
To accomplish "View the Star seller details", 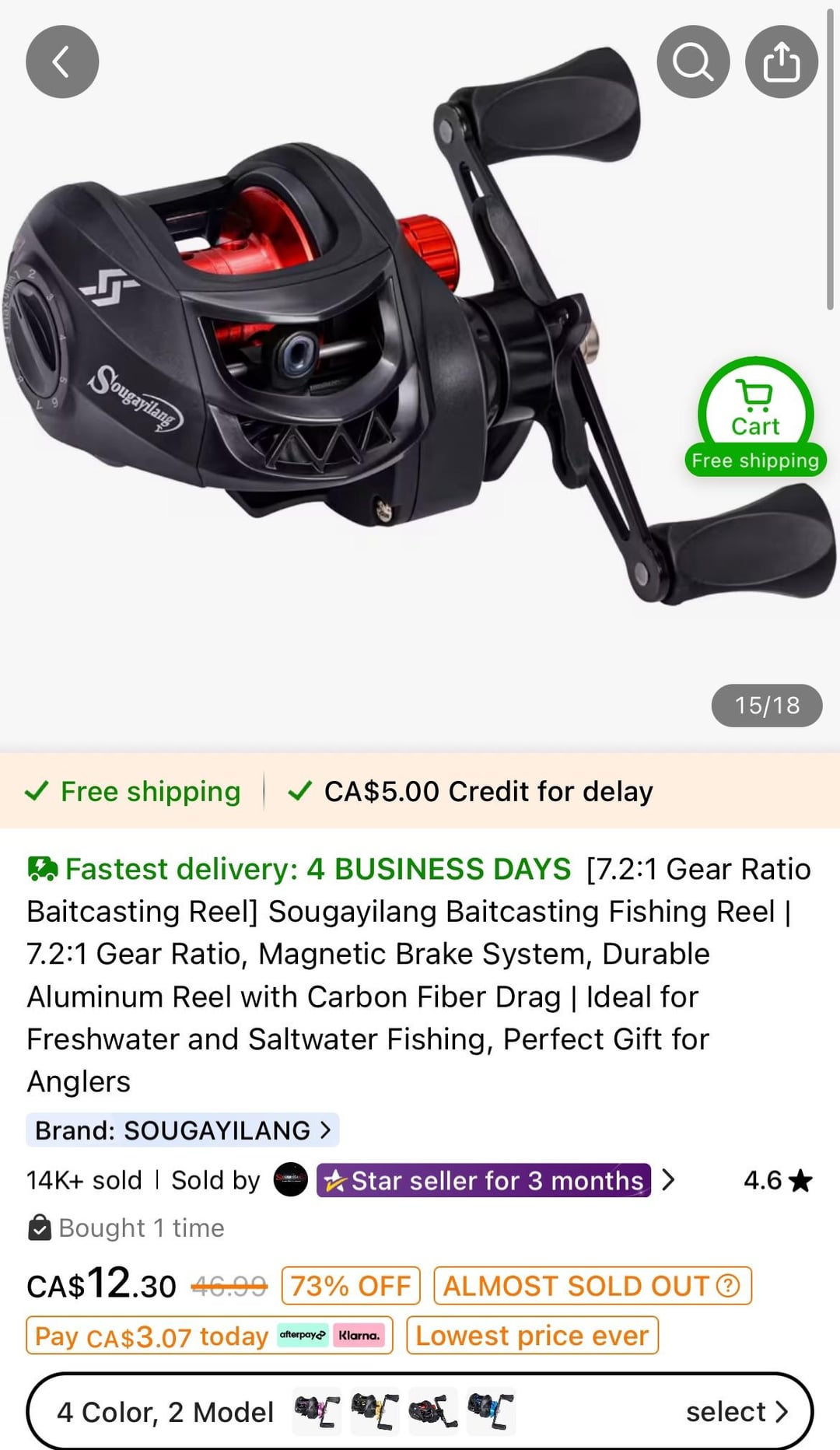I will [484, 1181].
